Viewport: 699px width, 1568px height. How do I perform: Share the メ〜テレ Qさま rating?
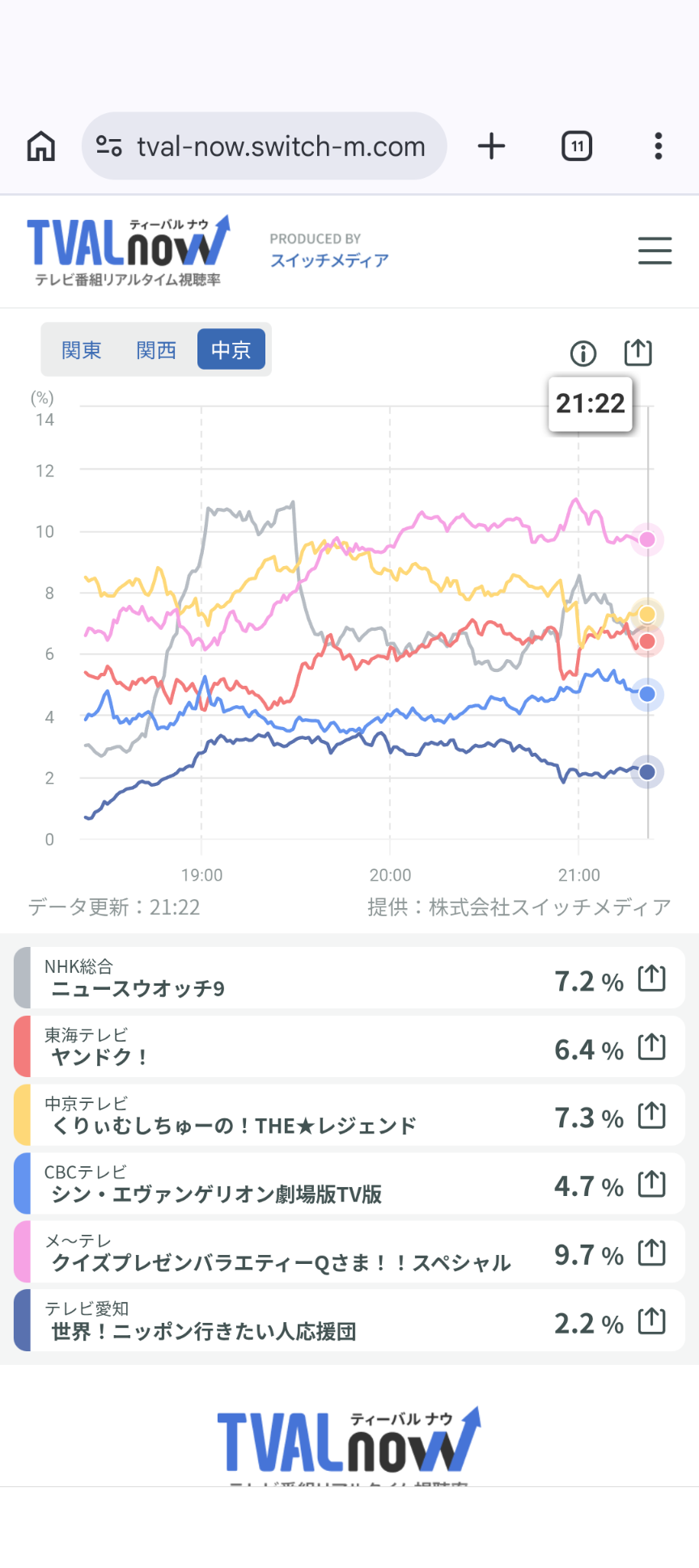(x=651, y=1253)
